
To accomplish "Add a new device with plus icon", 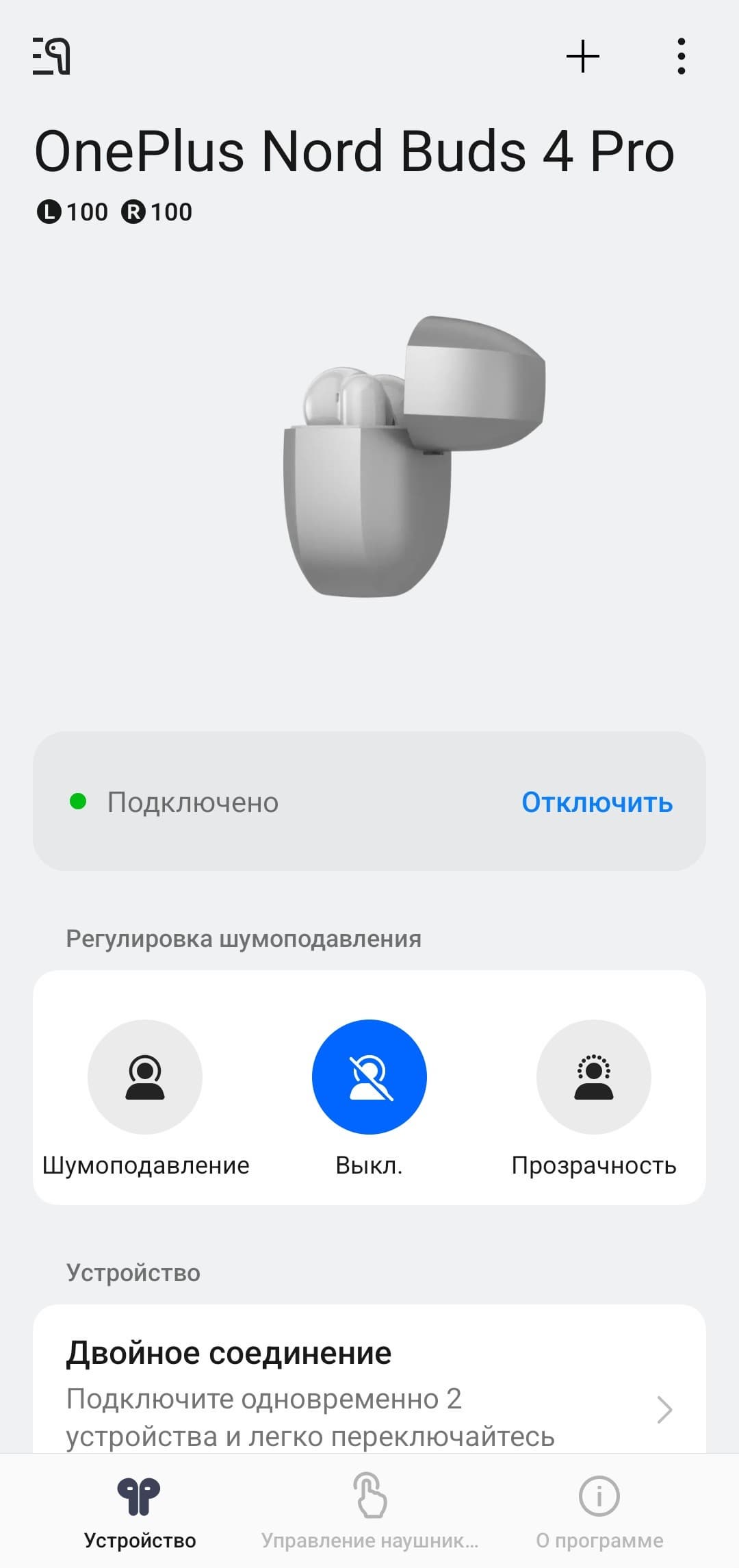I will point(583,56).
